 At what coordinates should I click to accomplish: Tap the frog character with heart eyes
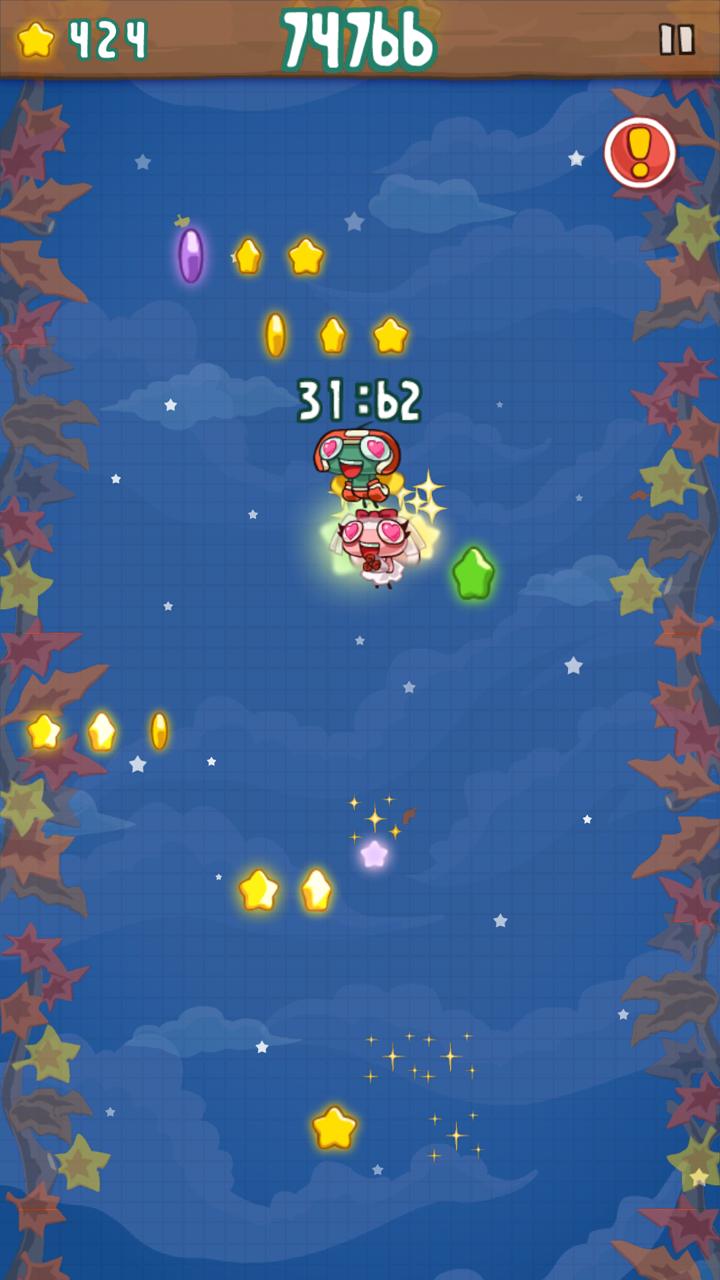click(x=355, y=465)
